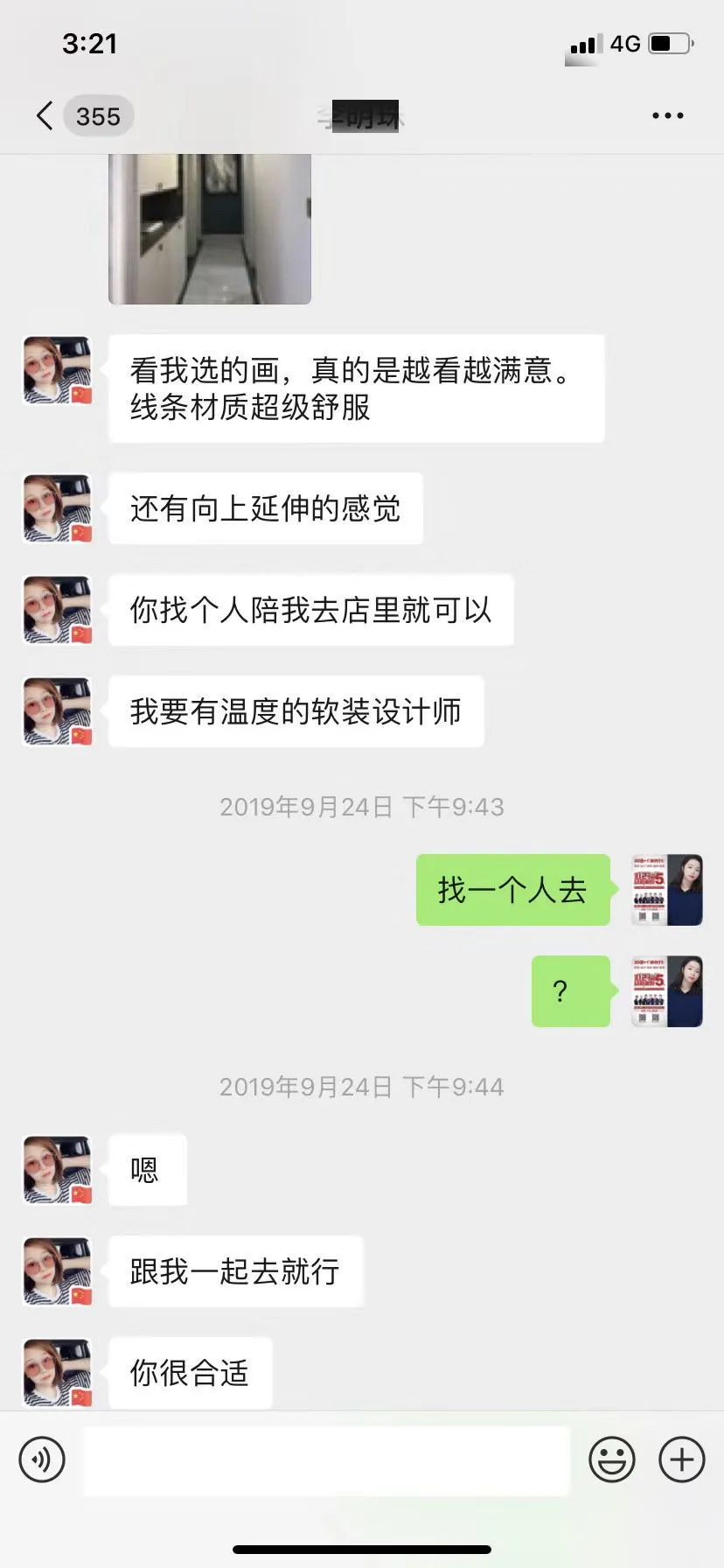
Task: Open the card thumbnail next to the ? message
Action: pyautogui.click(x=665, y=991)
